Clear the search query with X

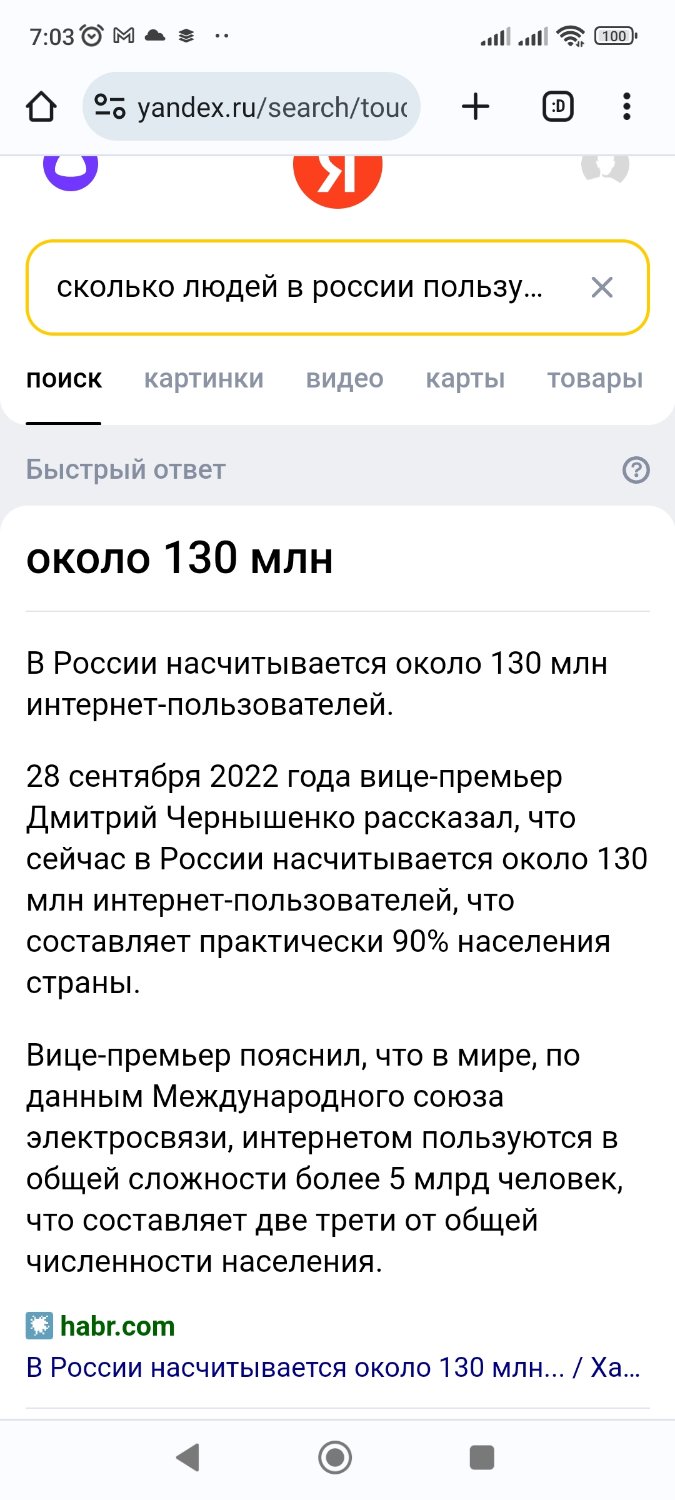coord(602,288)
